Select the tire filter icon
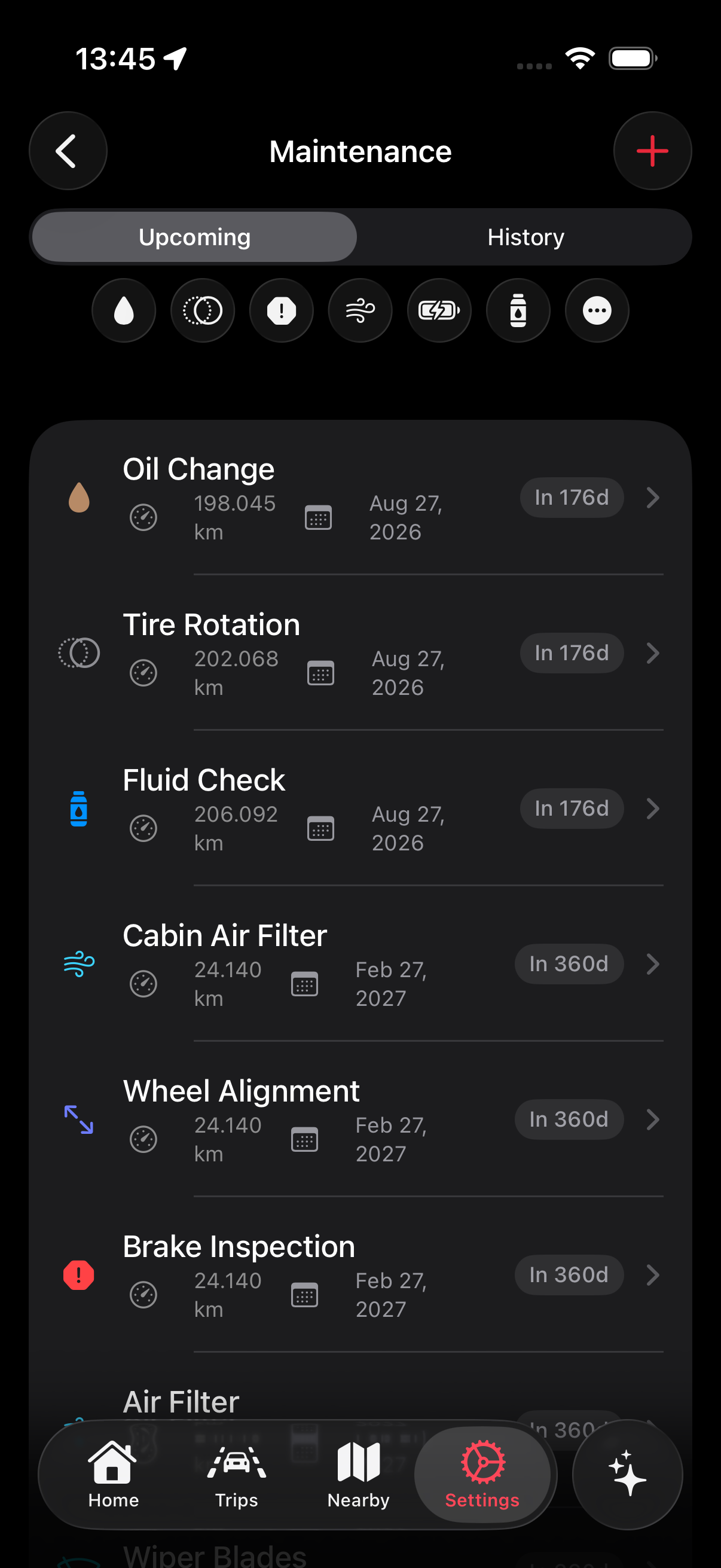 pos(202,310)
